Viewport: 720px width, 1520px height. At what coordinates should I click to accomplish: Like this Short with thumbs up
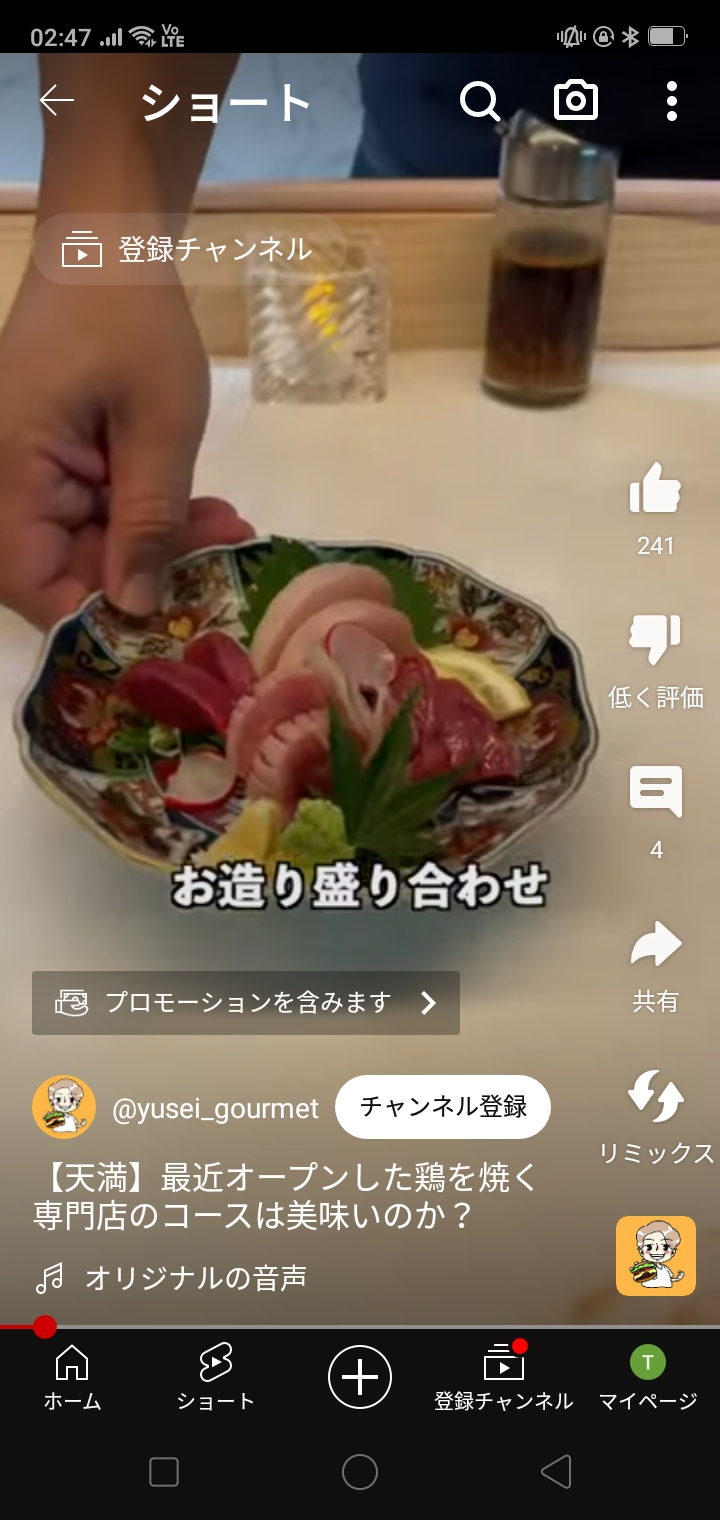(x=655, y=508)
